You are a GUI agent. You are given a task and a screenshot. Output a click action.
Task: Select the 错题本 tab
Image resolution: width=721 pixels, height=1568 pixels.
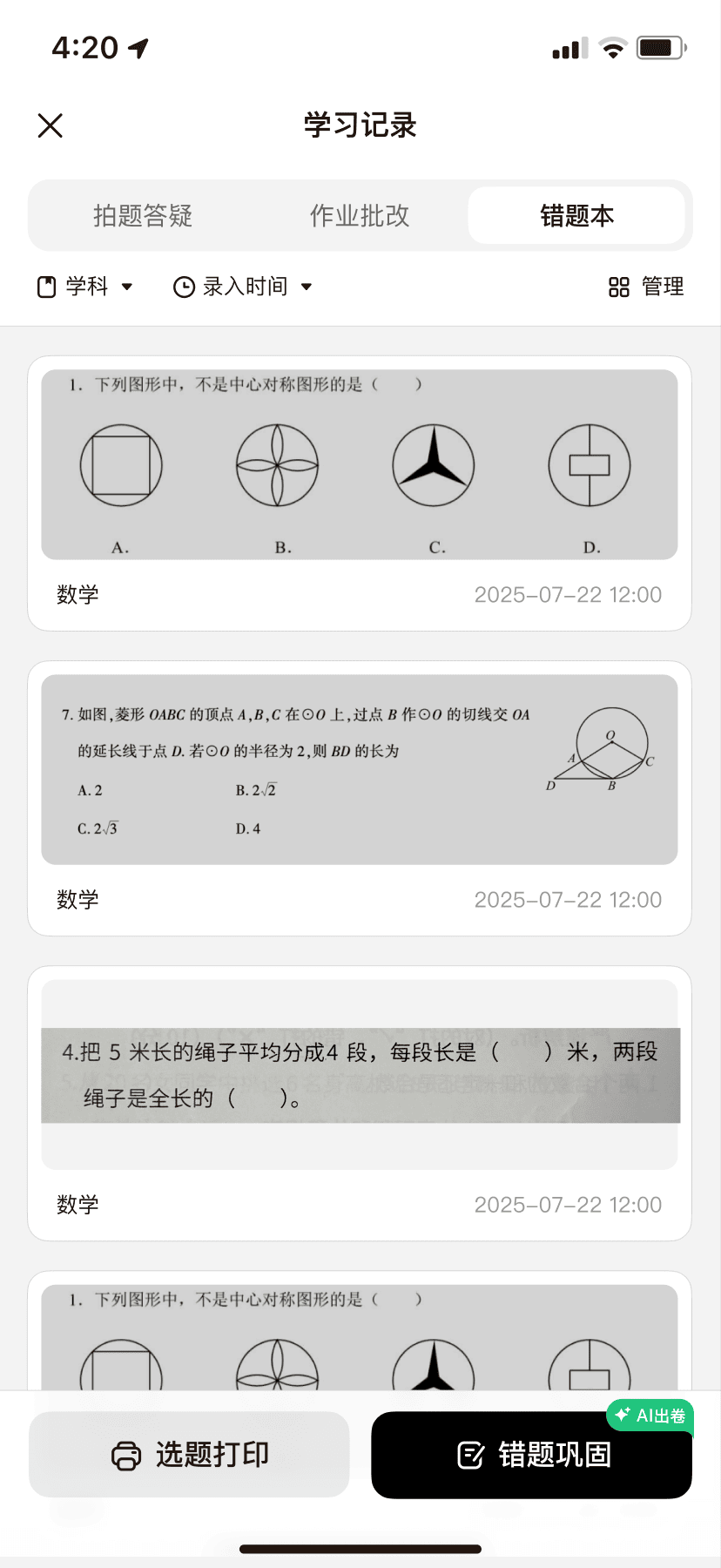click(x=576, y=215)
